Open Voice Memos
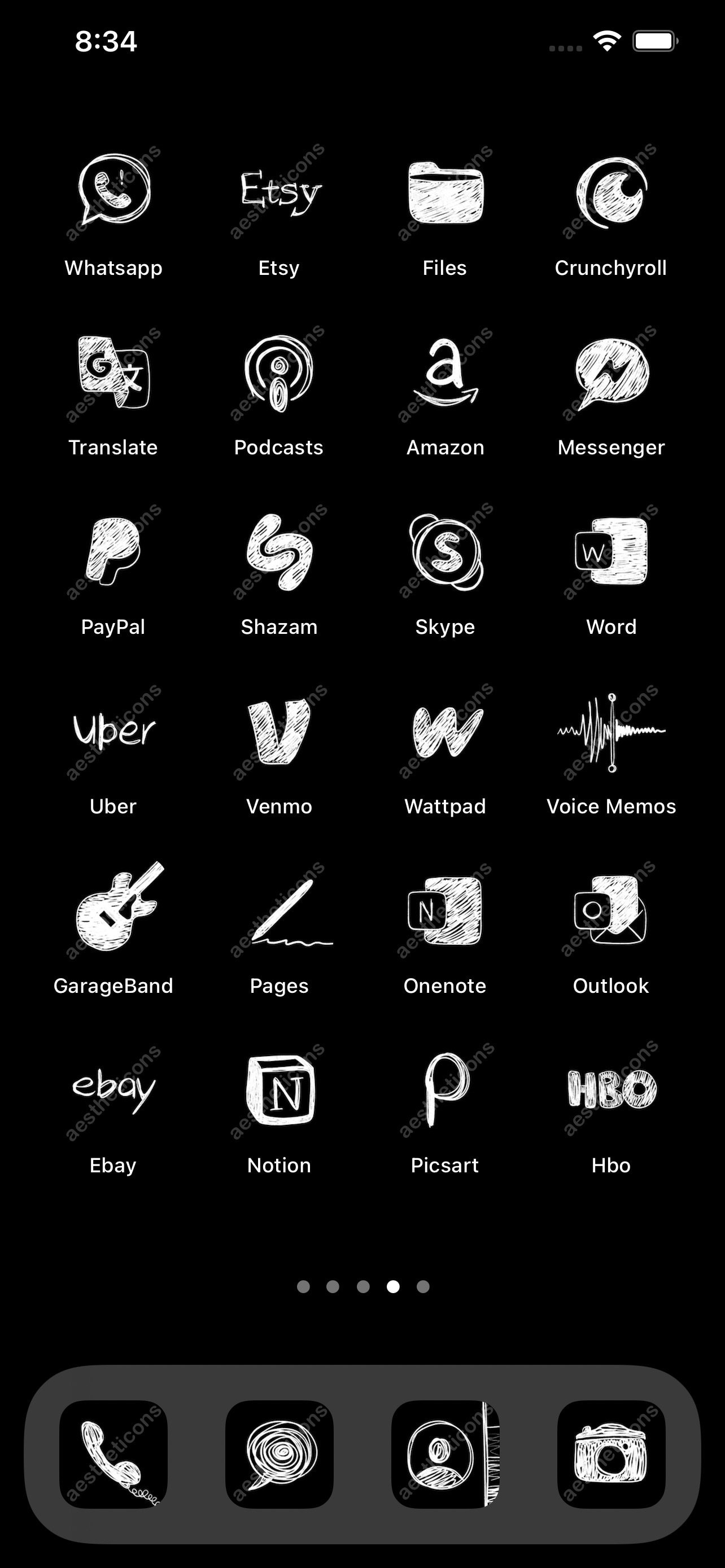Image resolution: width=725 pixels, height=1568 pixels. 611,730
